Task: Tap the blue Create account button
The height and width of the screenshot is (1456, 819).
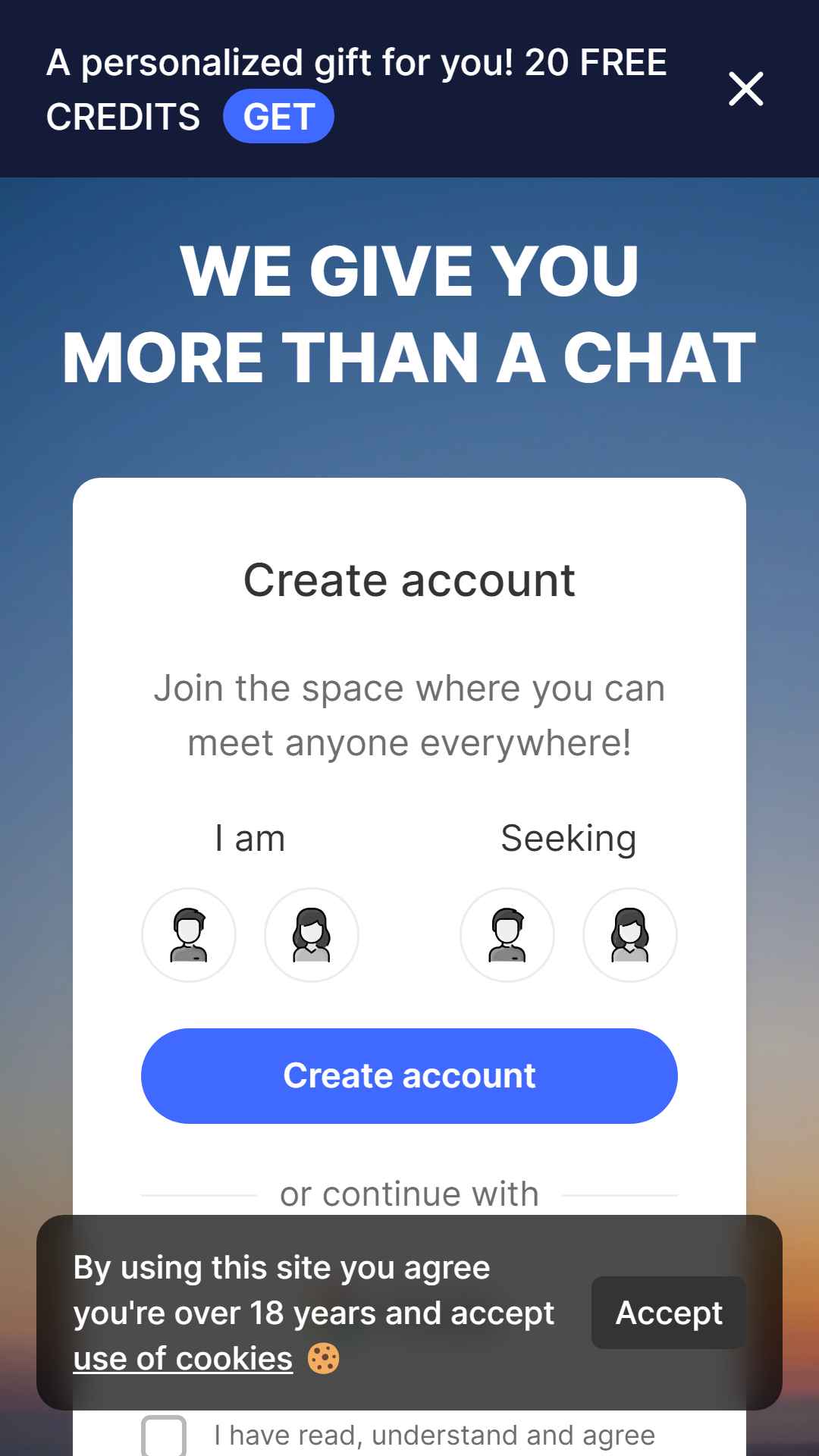Action: pyautogui.click(x=409, y=1076)
